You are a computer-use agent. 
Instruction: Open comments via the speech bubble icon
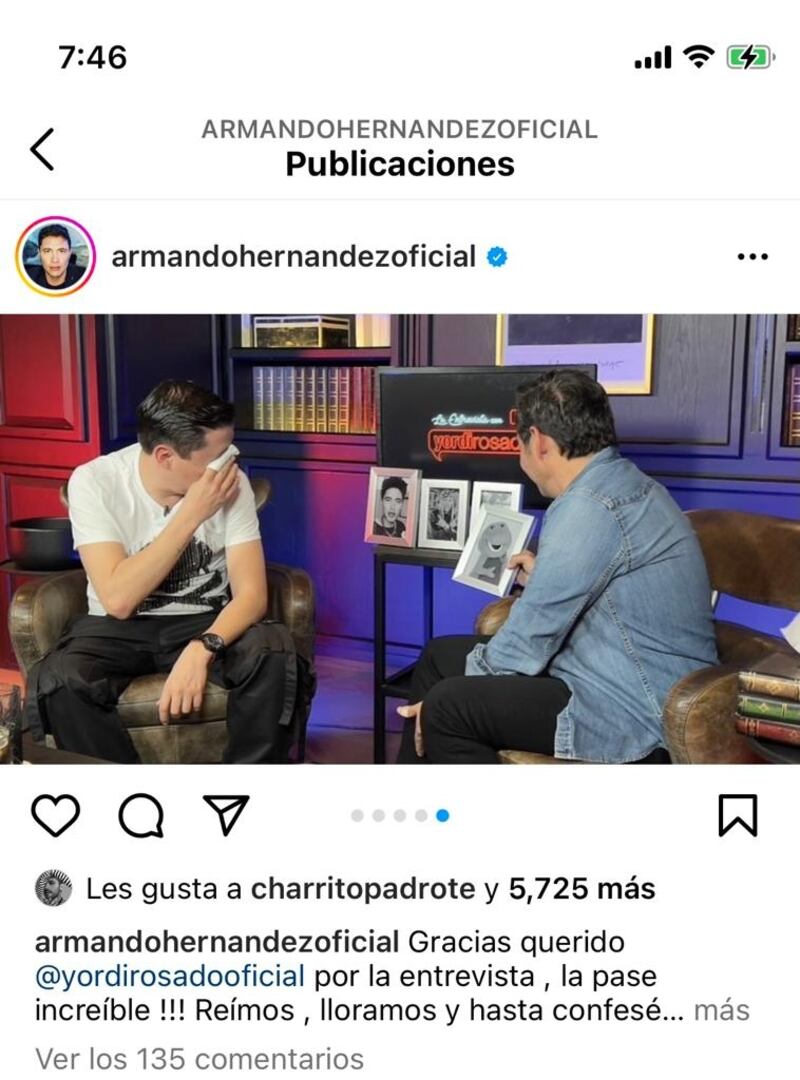(x=141, y=815)
